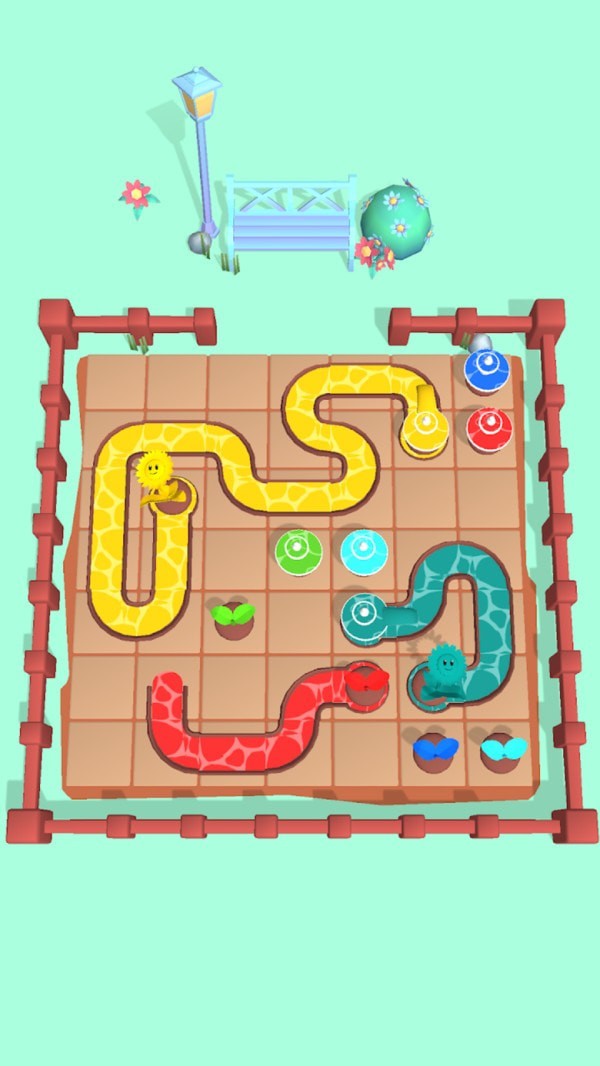Tap the red water valve

coord(489,427)
